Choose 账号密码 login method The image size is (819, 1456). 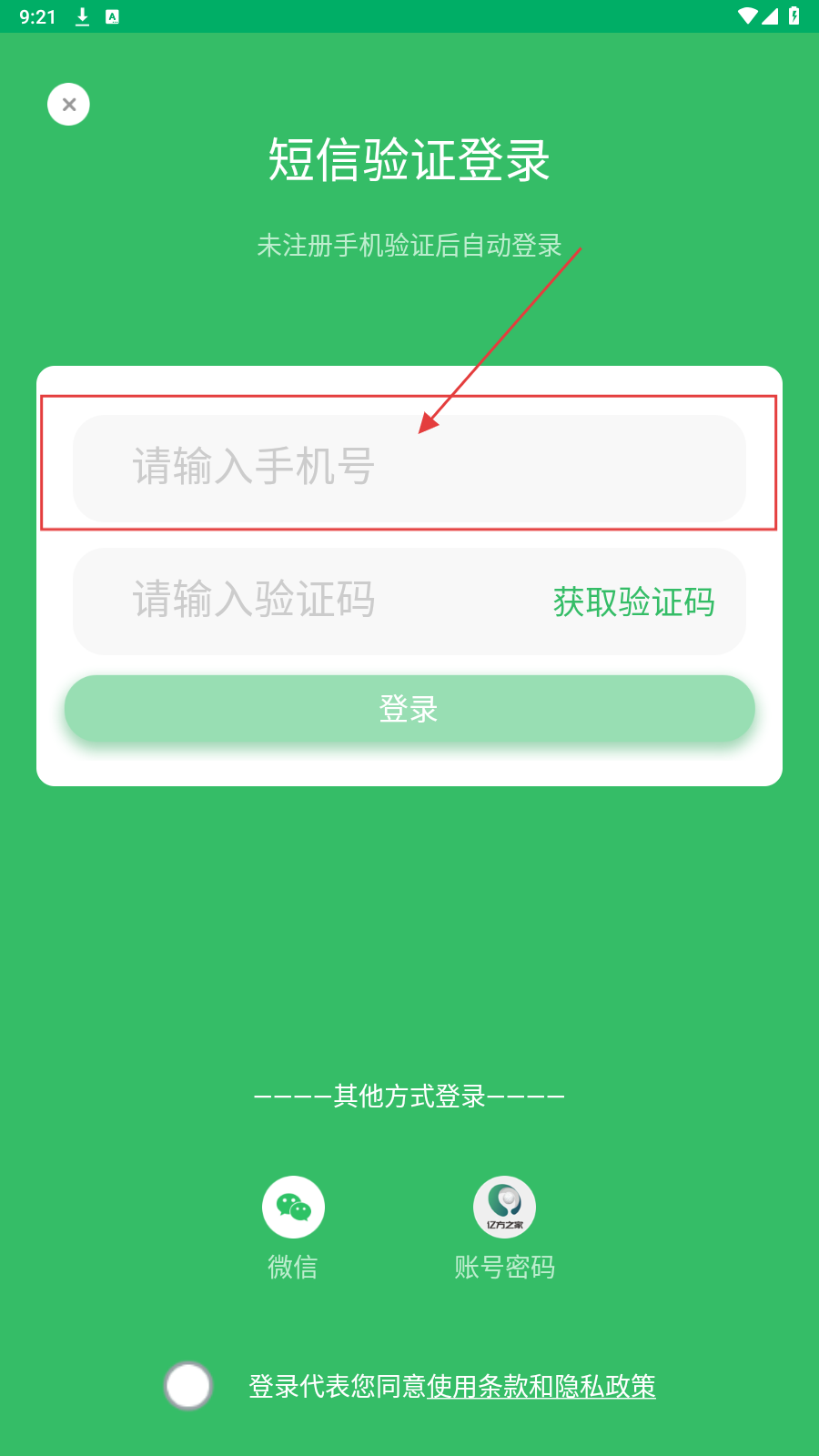(x=504, y=1208)
